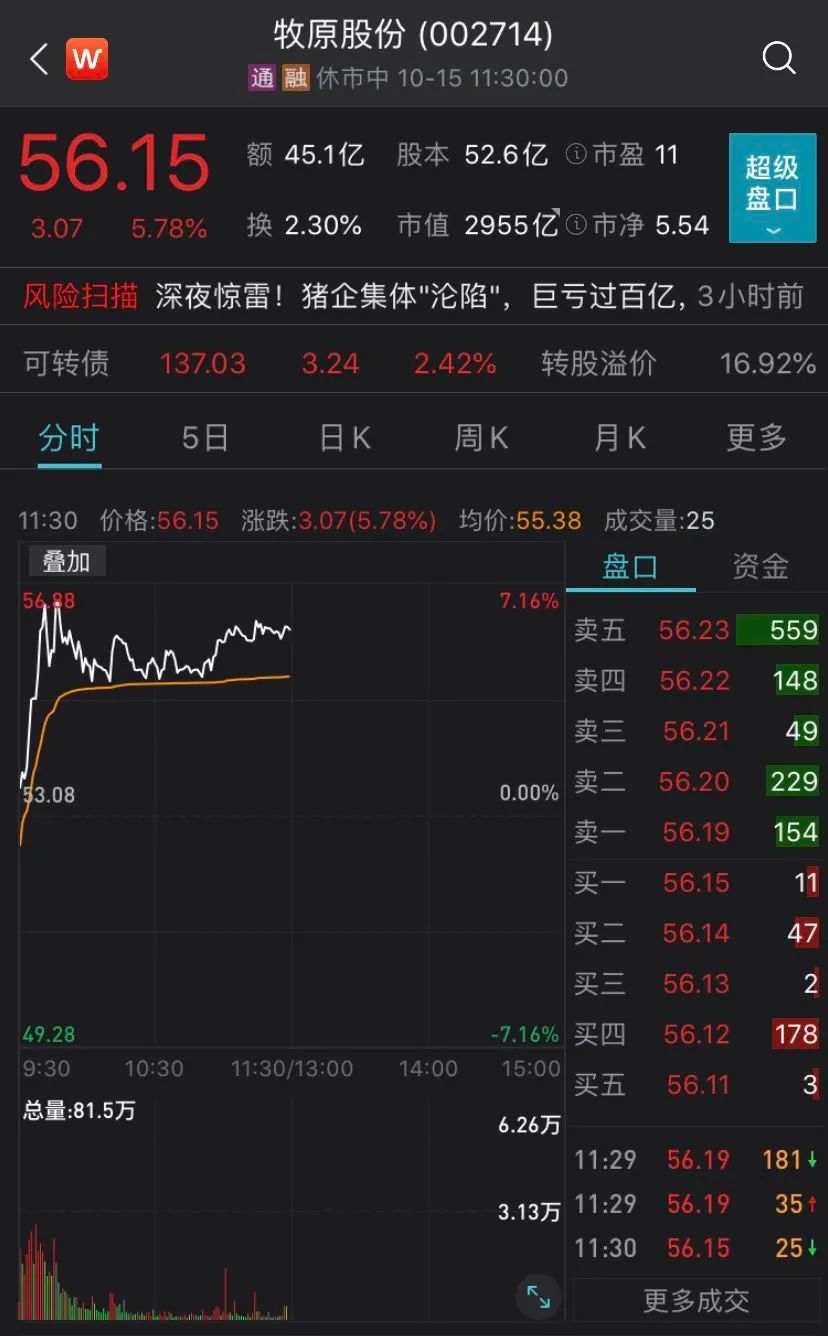This screenshot has width=828, height=1336.
Task: Expand the 超级盘口 panel
Action: pyautogui.click(x=772, y=188)
